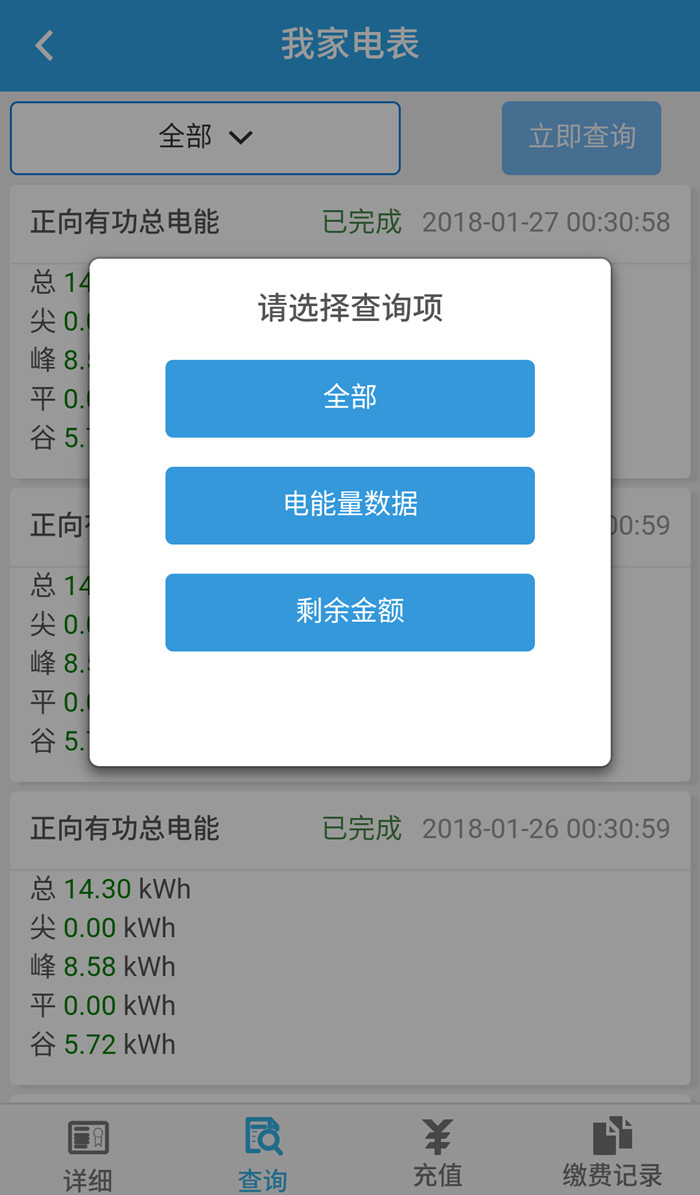Open the 缴费记录 tab

click(x=612, y=1154)
